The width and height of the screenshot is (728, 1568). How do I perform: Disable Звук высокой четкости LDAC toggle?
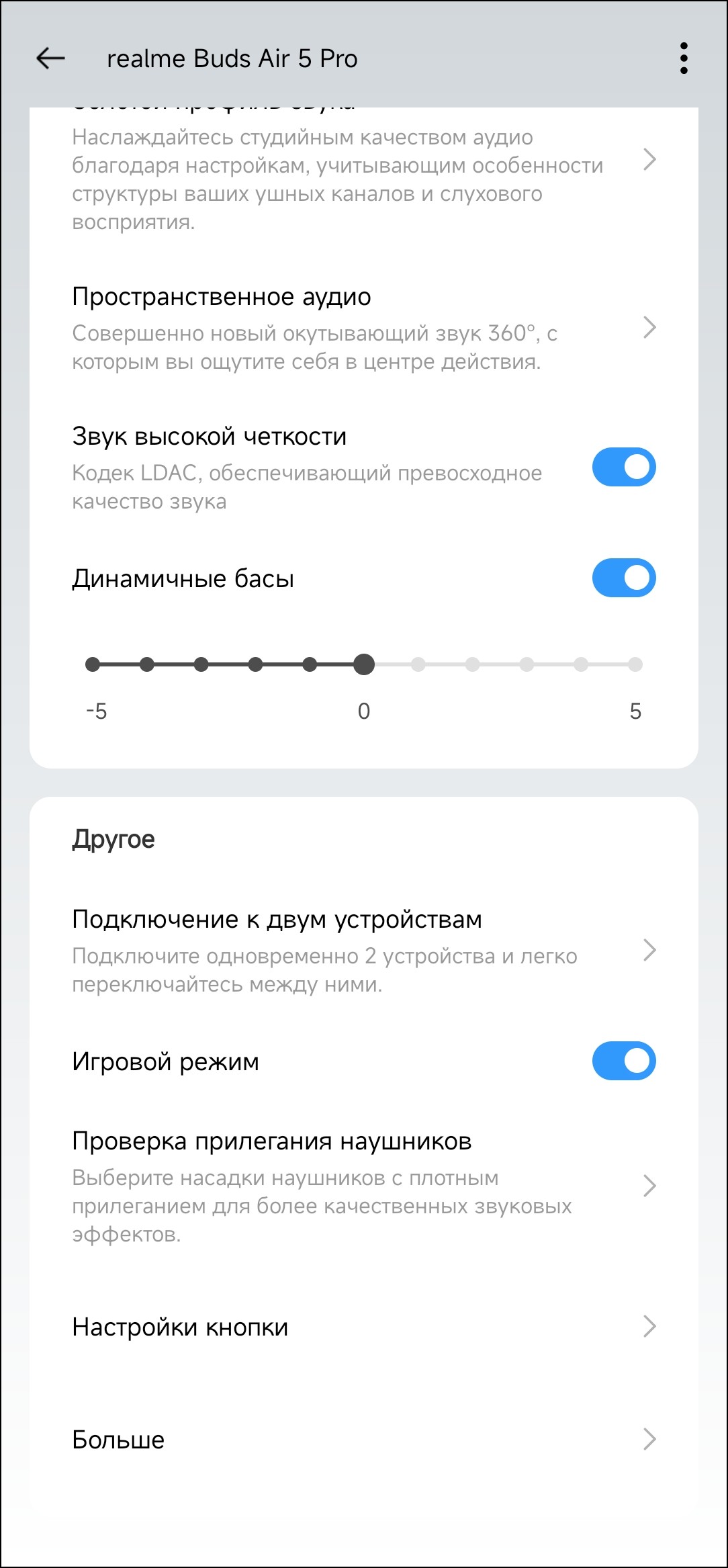pos(623,467)
